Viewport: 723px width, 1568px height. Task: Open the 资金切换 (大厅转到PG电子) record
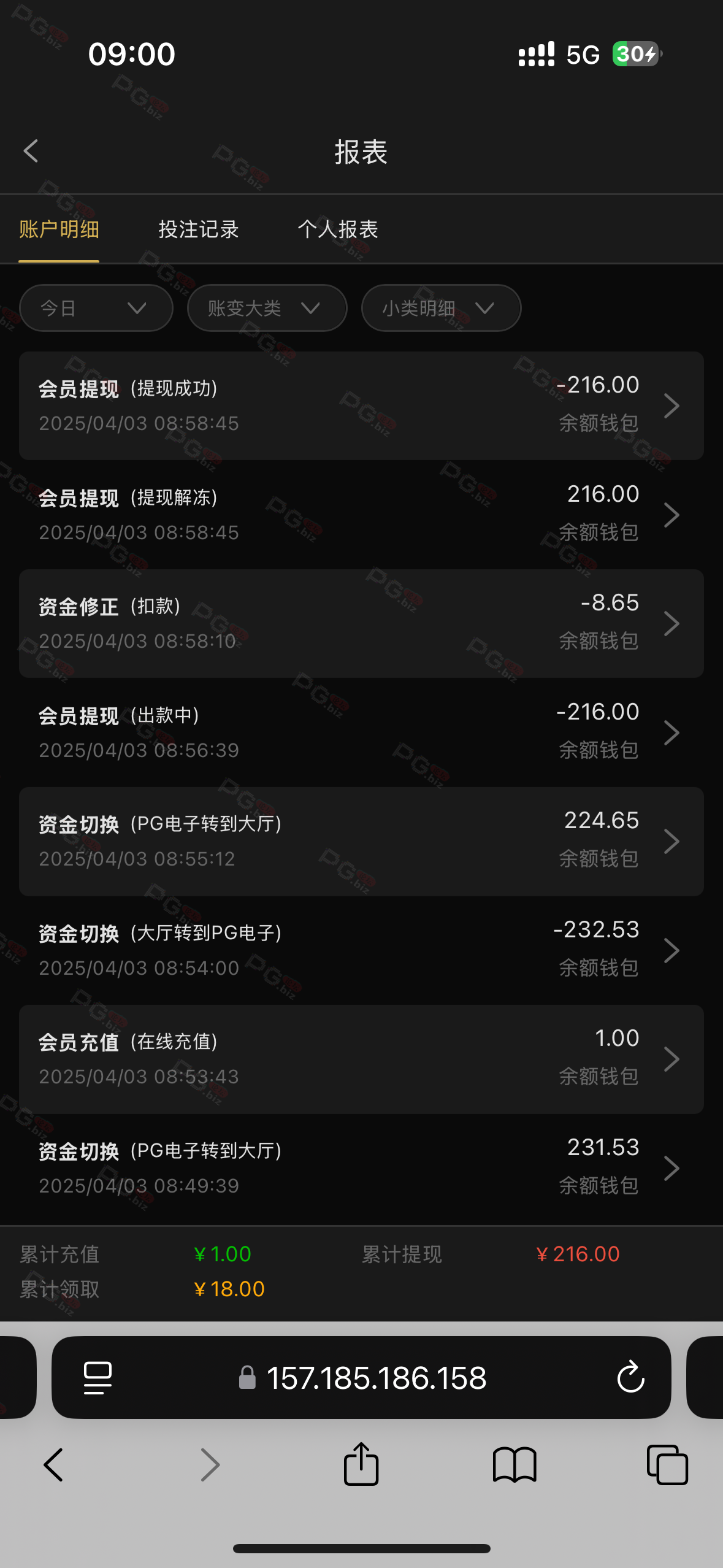(x=361, y=950)
